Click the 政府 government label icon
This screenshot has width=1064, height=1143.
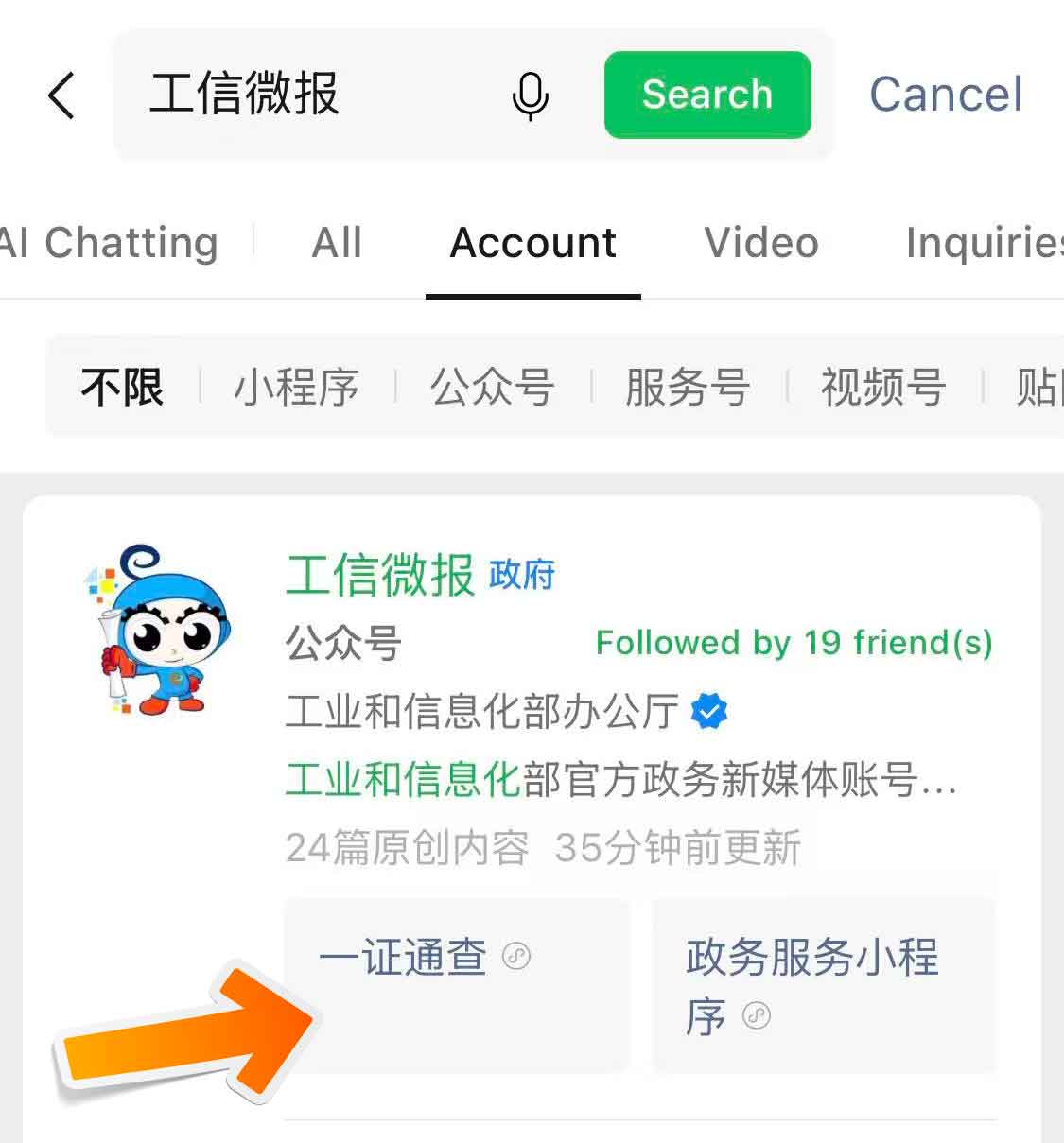521,575
